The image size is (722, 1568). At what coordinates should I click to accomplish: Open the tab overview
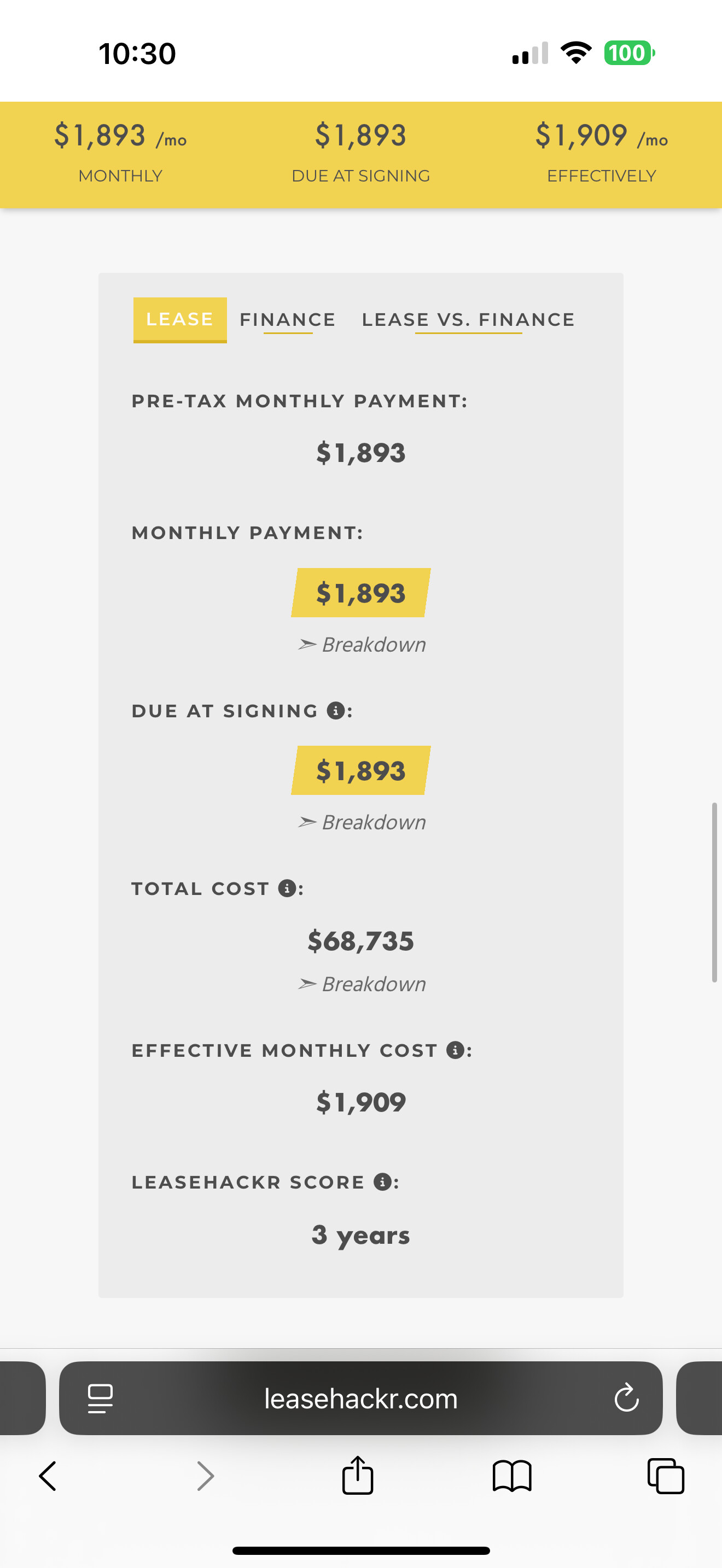tap(666, 1476)
